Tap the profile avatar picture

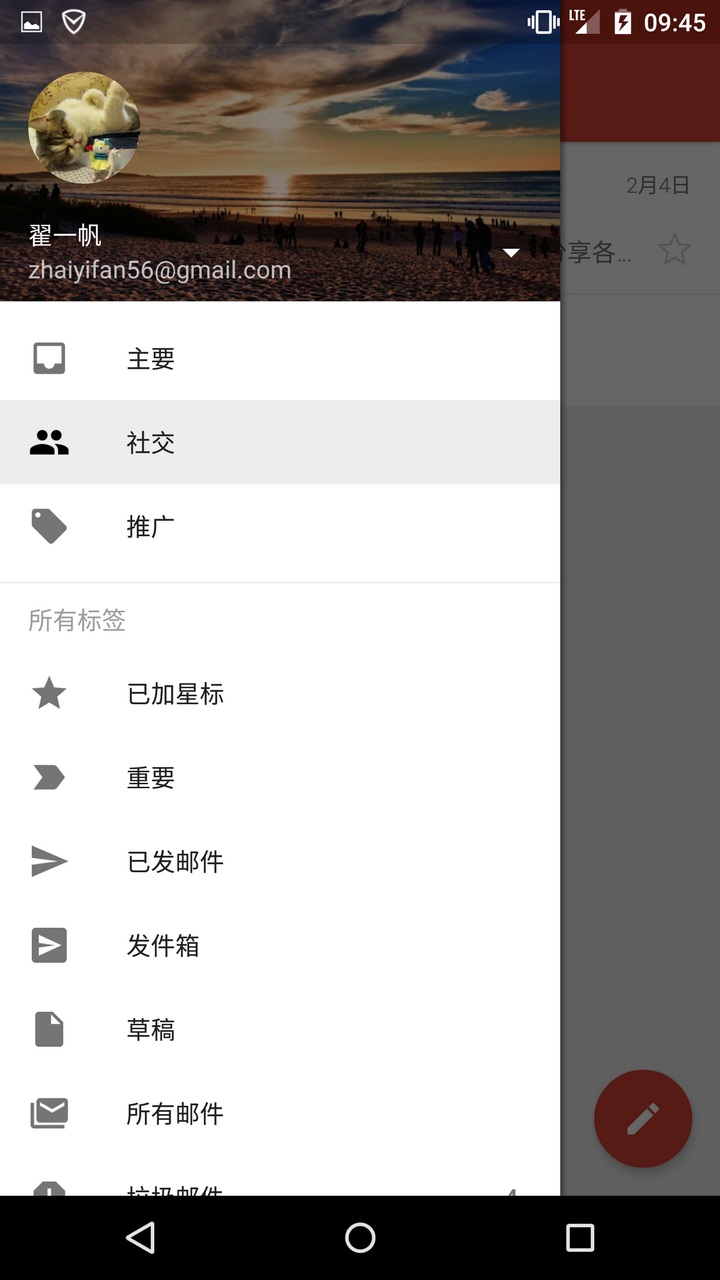tap(84, 128)
